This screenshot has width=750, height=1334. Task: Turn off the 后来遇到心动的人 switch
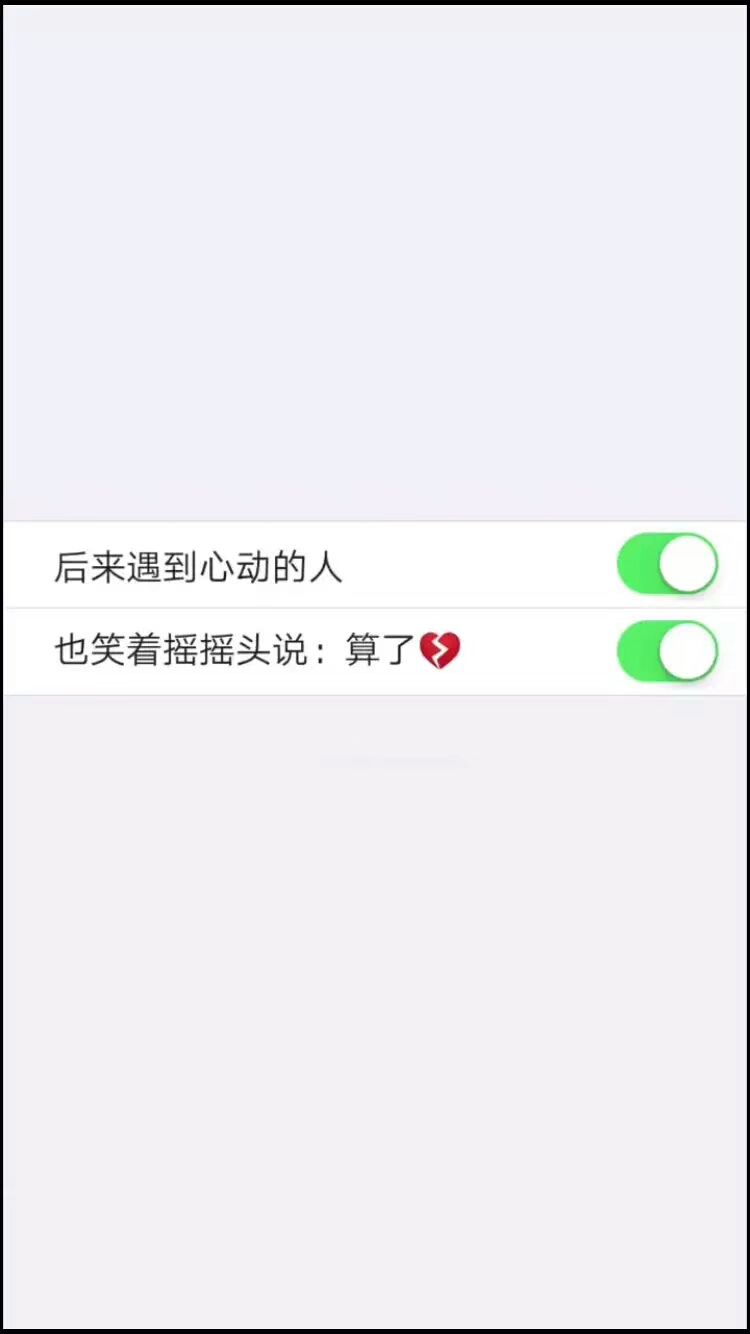coord(667,564)
